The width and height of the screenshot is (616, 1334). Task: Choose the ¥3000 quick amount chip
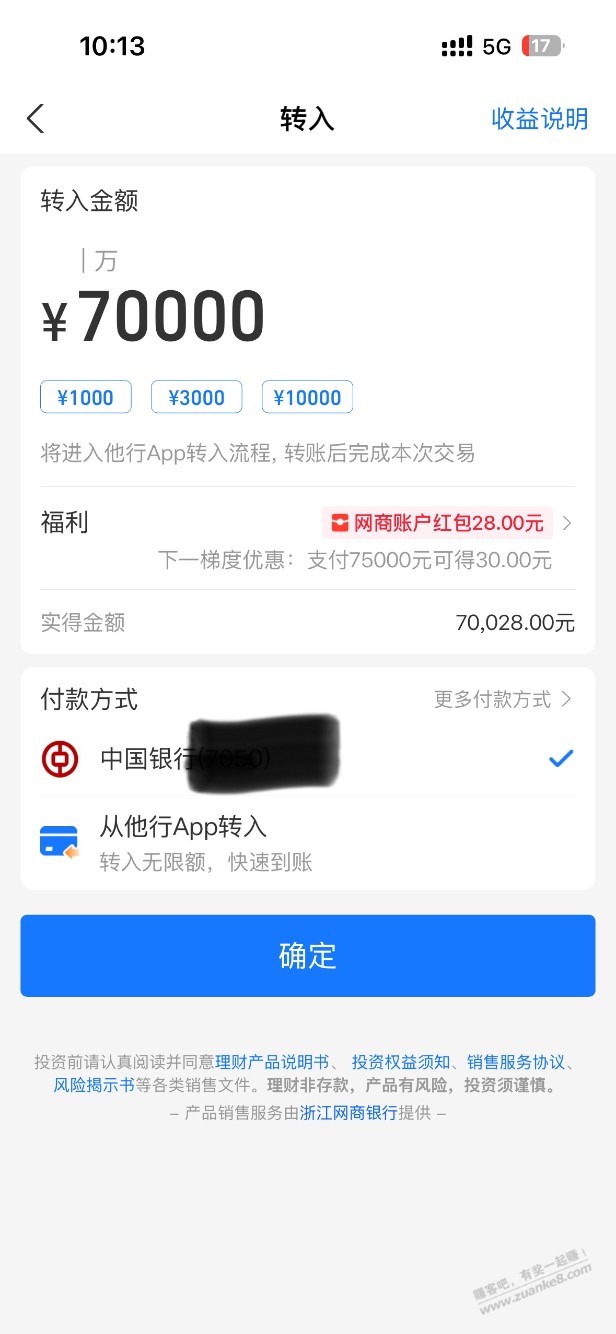[196, 397]
